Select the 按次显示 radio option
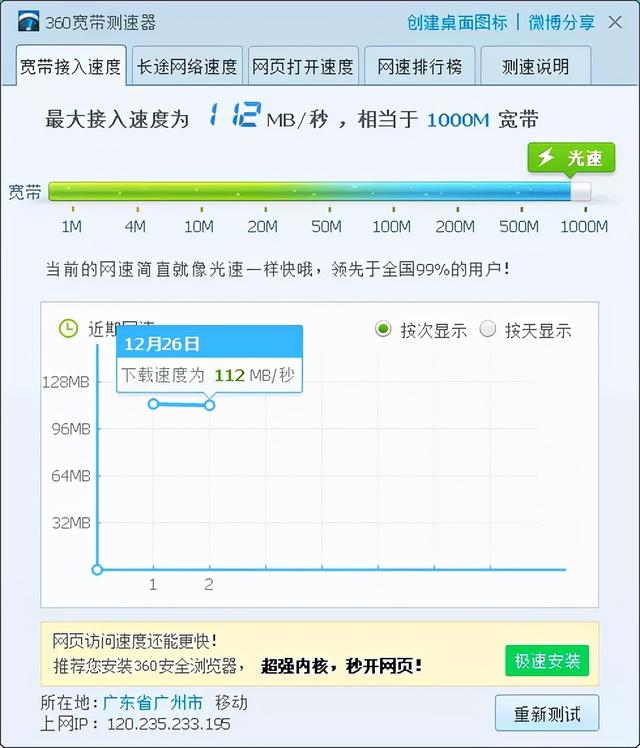Screen dimensions: 640x748 [383, 330]
